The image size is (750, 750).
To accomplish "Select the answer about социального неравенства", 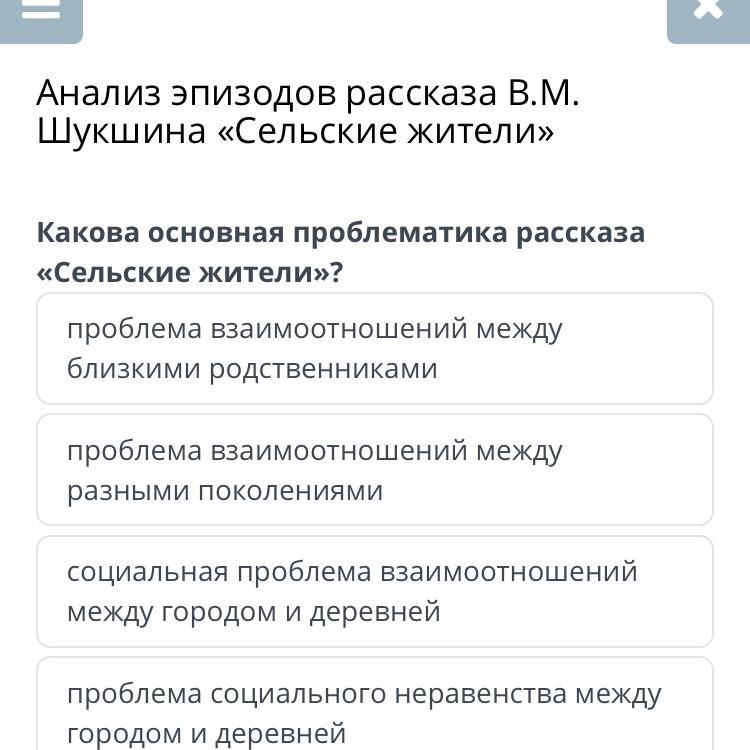I will (x=375, y=708).
